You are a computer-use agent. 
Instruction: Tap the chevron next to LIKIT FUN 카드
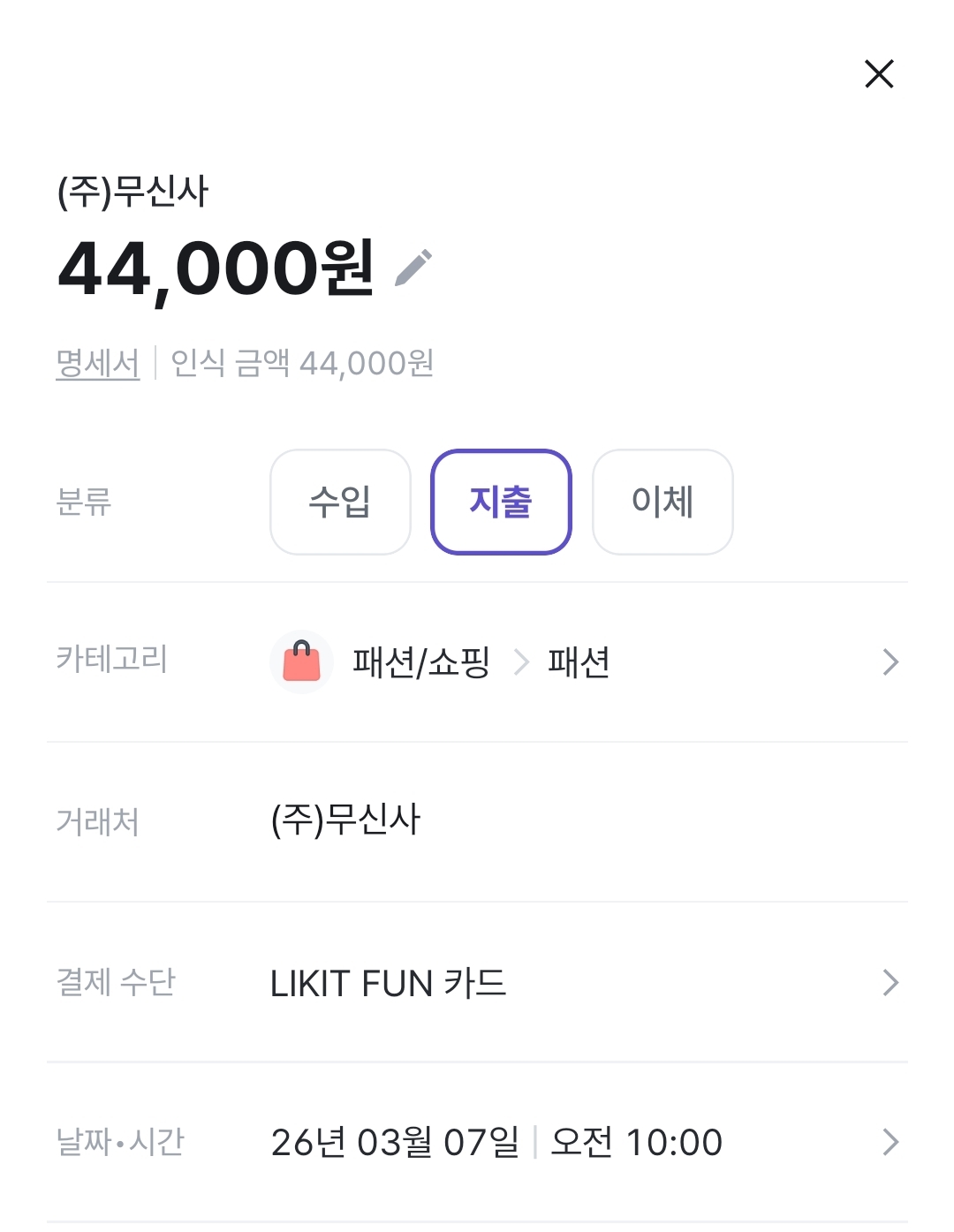coord(890,983)
